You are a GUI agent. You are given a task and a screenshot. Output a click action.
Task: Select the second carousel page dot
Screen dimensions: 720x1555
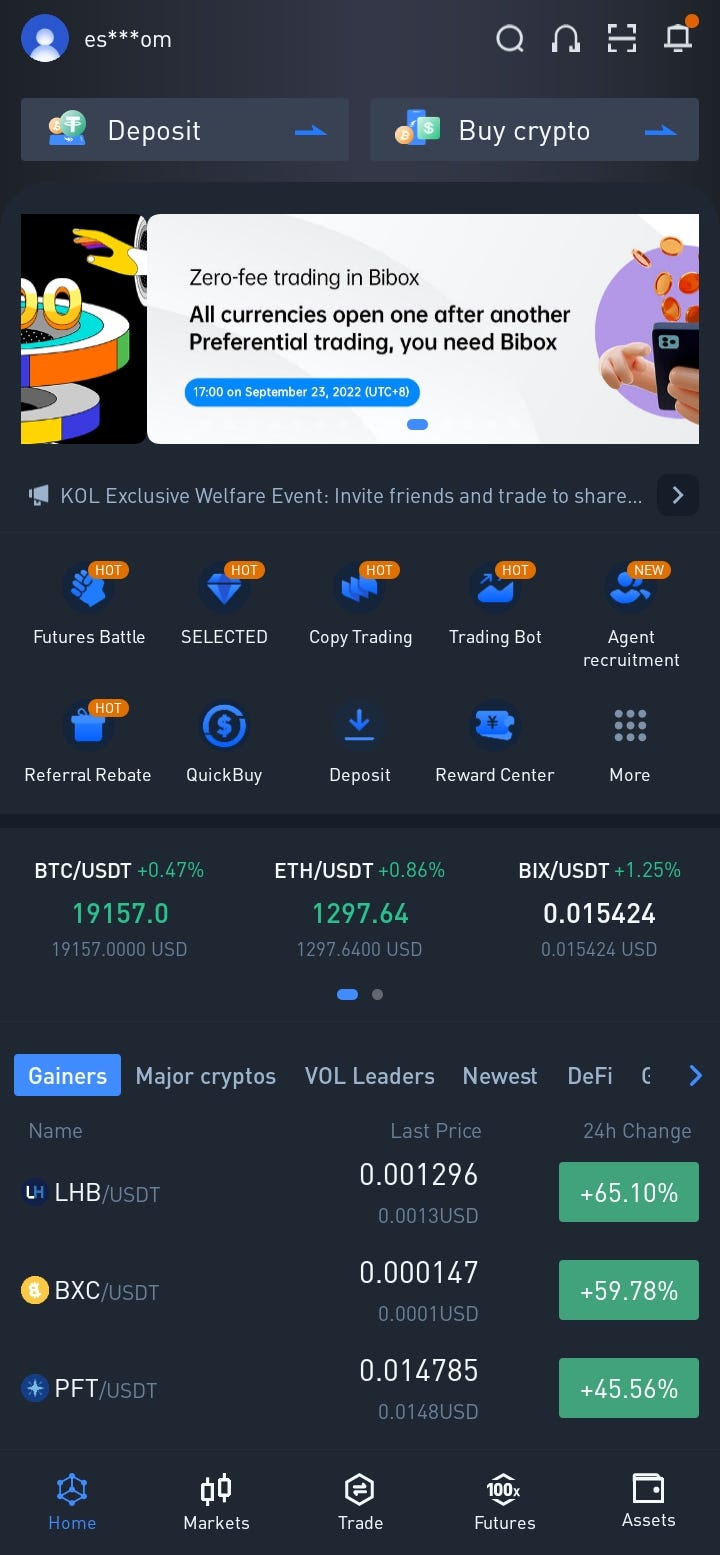pyautogui.click(x=377, y=994)
